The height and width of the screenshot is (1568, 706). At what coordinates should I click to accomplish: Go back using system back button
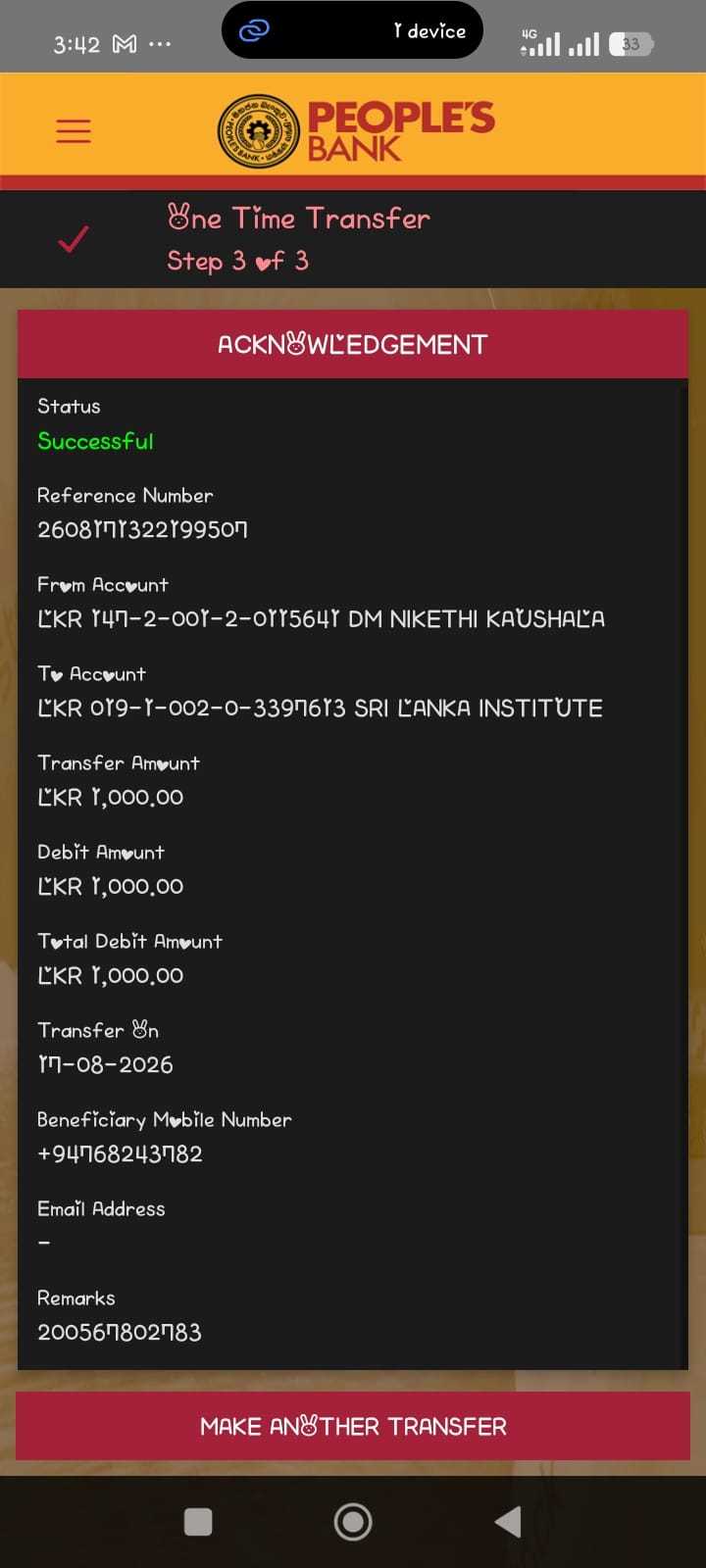tap(508, 1522)
